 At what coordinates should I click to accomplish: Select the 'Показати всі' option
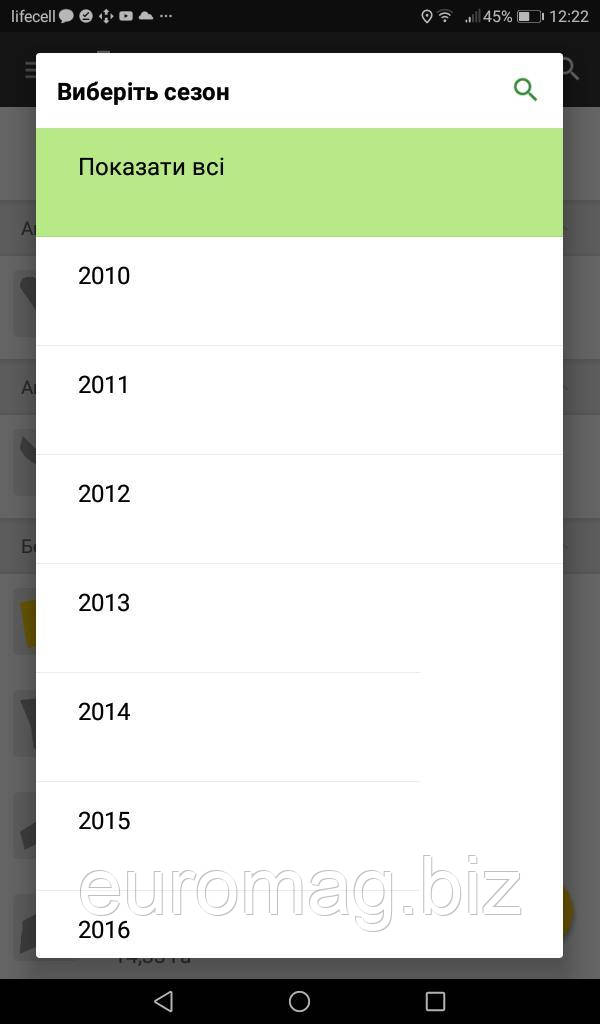299,182
